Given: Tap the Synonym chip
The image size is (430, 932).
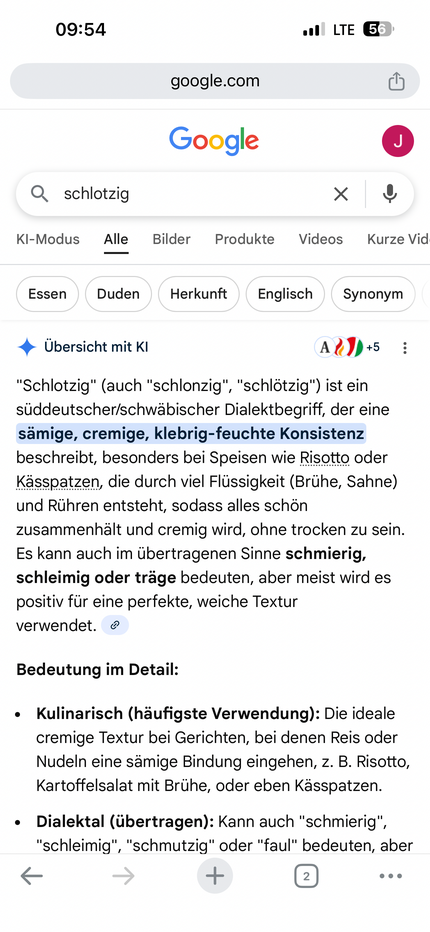Looking at the screenshot, I should [x=373, y=294].
